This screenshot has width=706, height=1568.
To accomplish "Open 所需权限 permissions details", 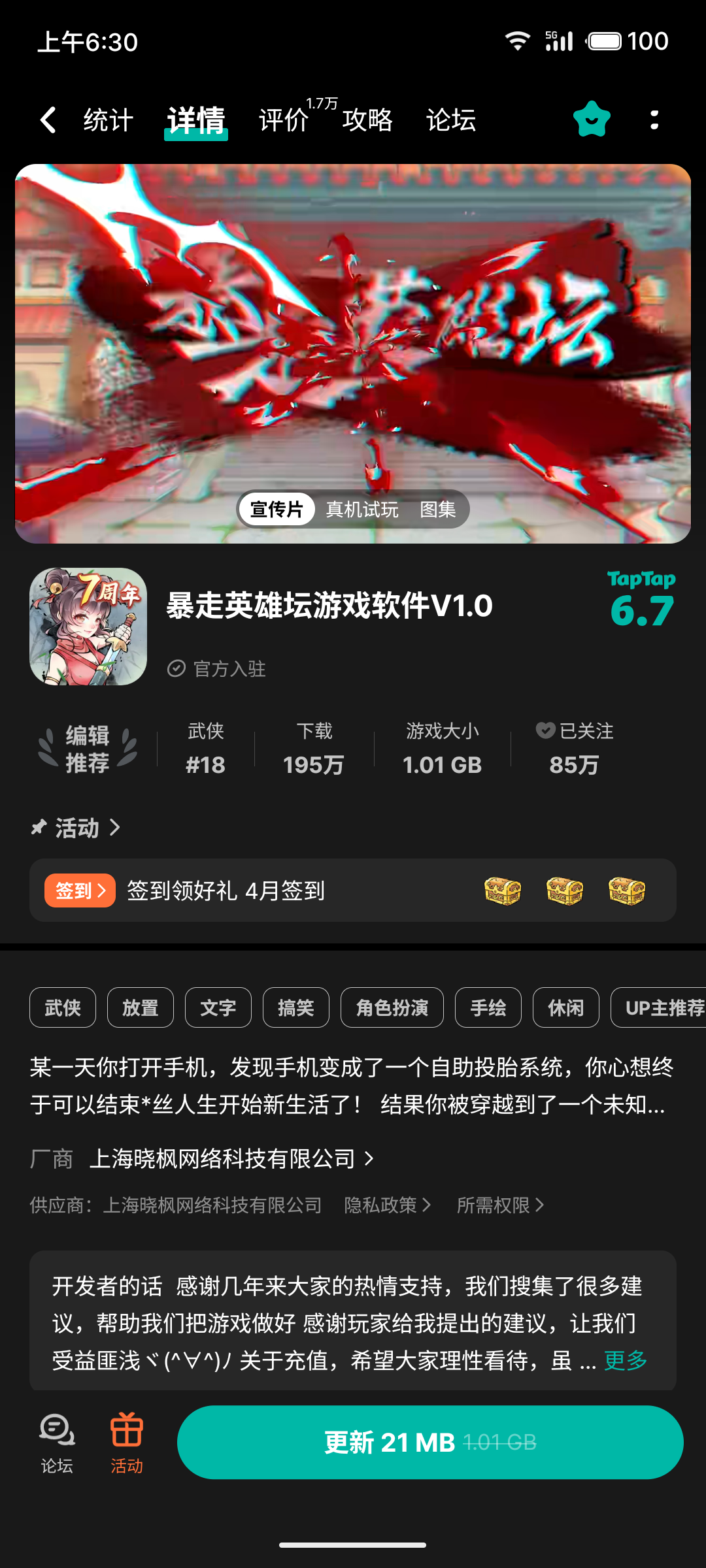I will (500, 1204).
